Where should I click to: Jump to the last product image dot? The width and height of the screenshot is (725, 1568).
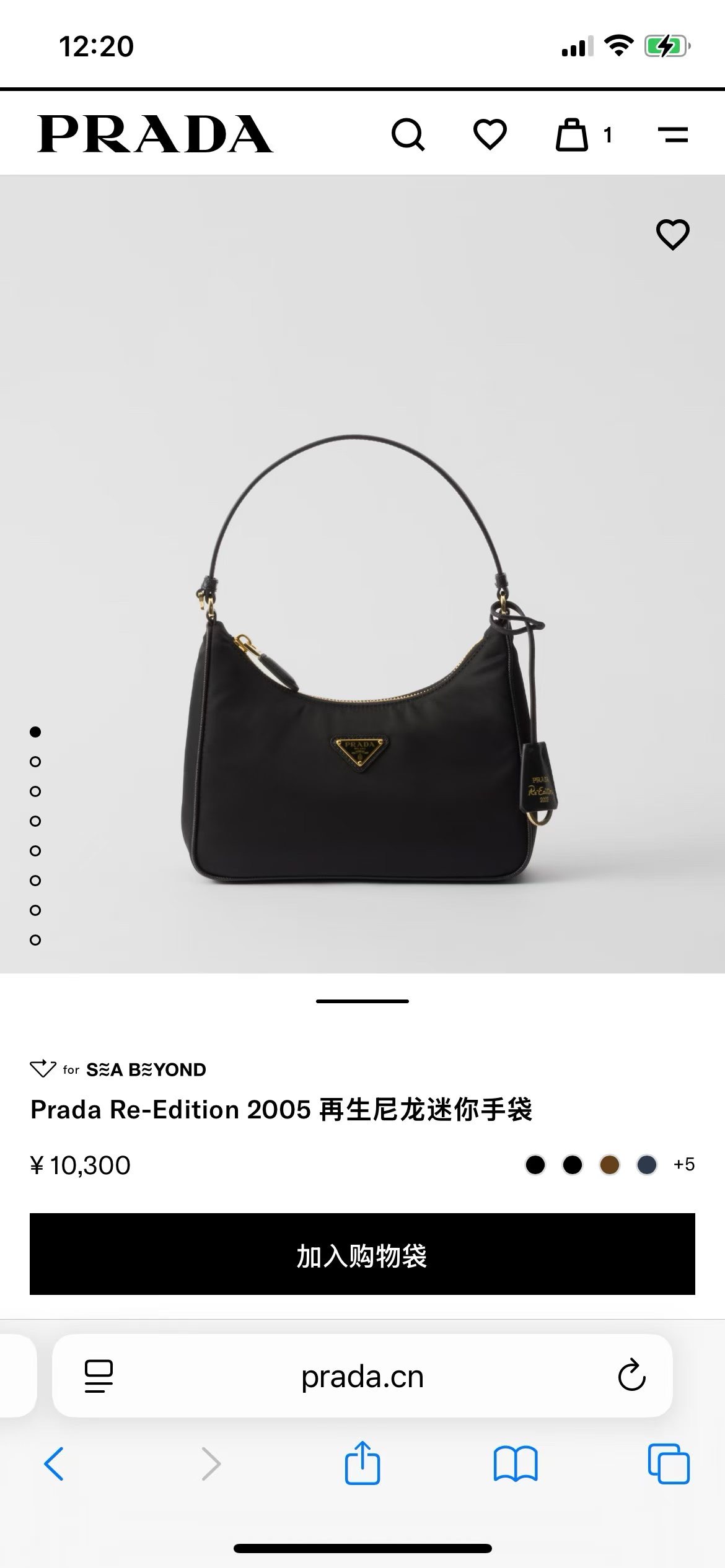pos(35,940)
